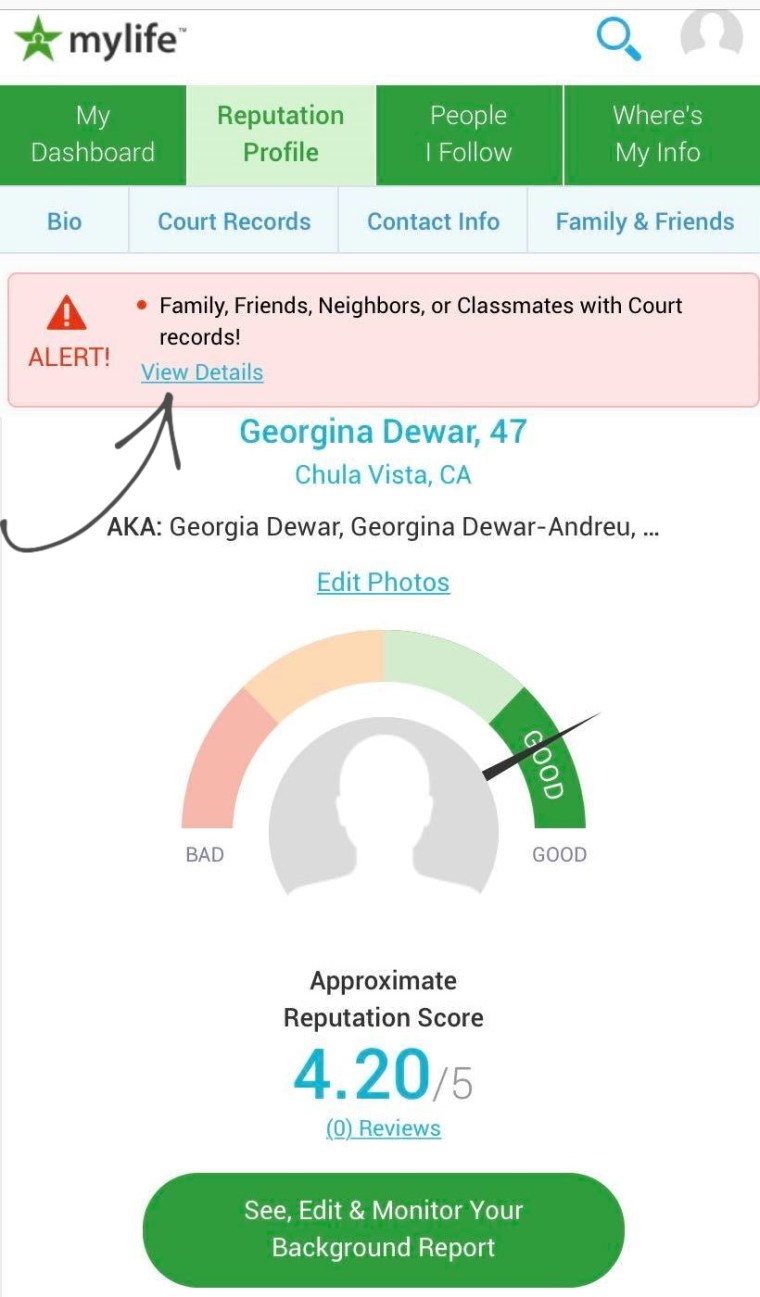Screen dimensions: 760x1297
Task: Open the search magnifier icon
Action: [617, 40]
